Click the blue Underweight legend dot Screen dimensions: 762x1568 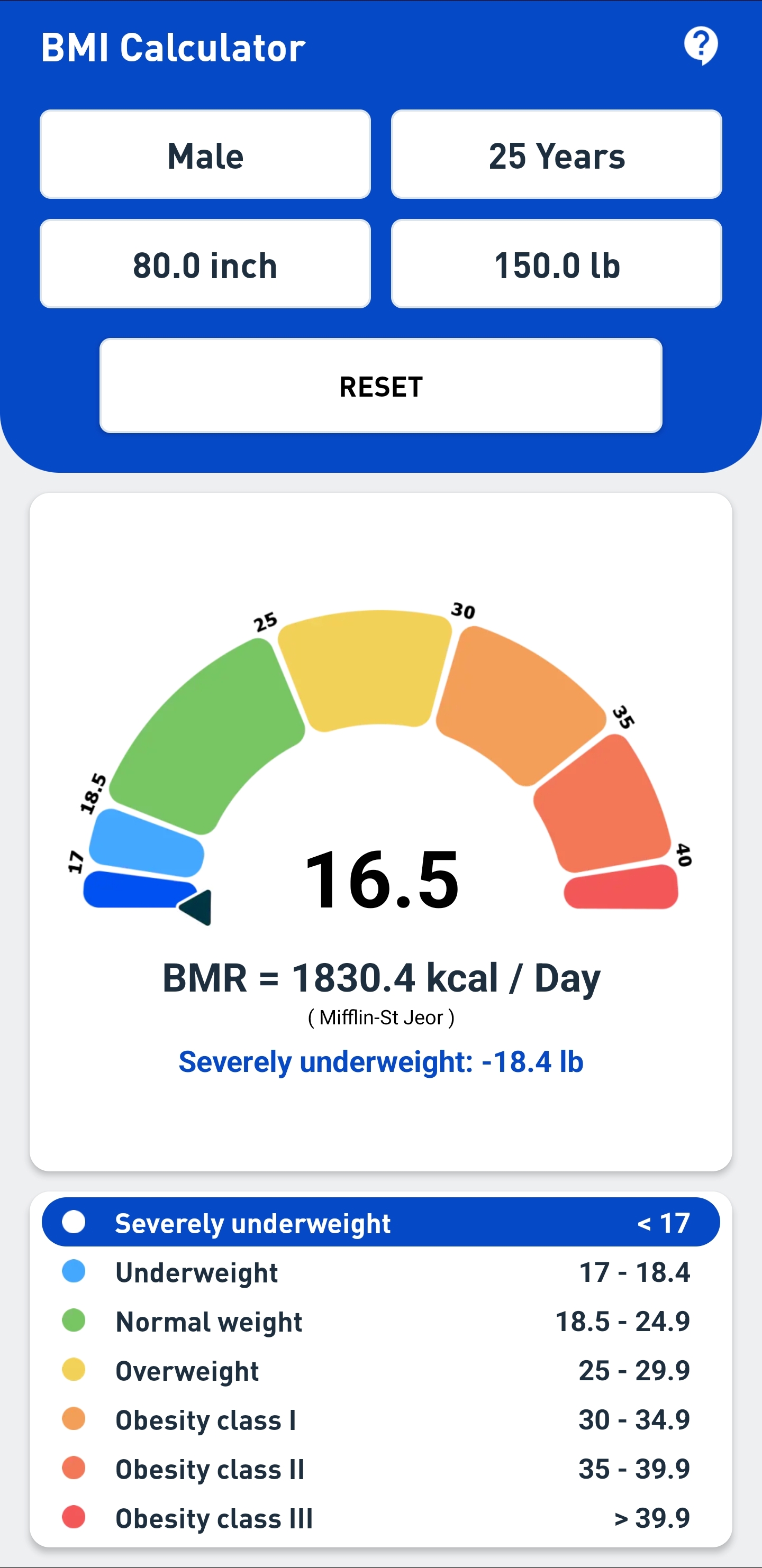(x=73, y=1271)
